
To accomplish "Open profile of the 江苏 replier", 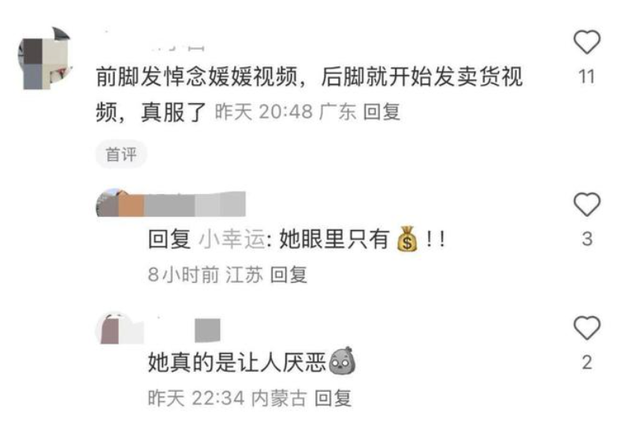I will [x=118, y=205].
